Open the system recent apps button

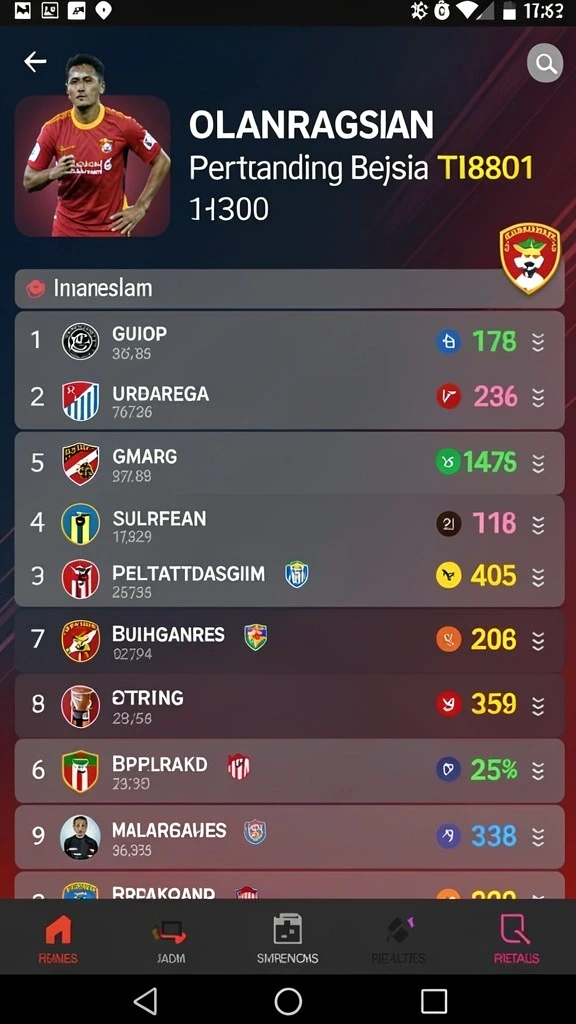(x=434, y=1000)
